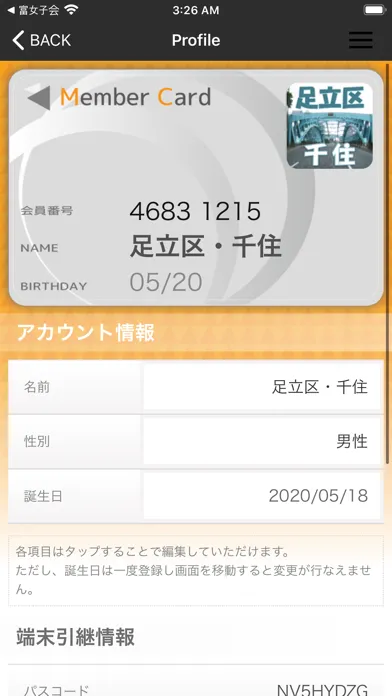Open the hamburger menu
The height and width of the screenshot is (696, 392).
(x=360, y=40)
